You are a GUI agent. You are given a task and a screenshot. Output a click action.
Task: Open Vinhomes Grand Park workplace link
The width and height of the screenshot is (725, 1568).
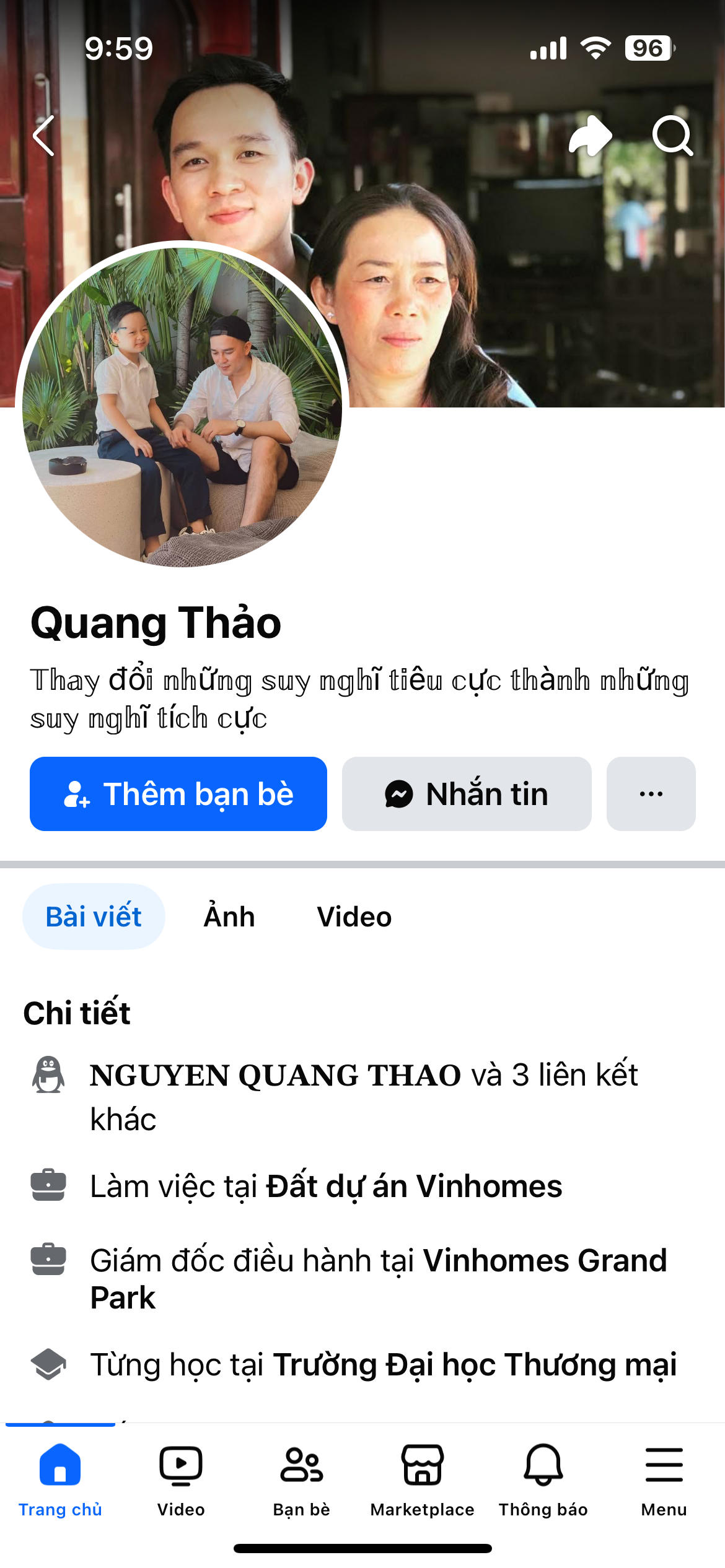pos(544,1261)
